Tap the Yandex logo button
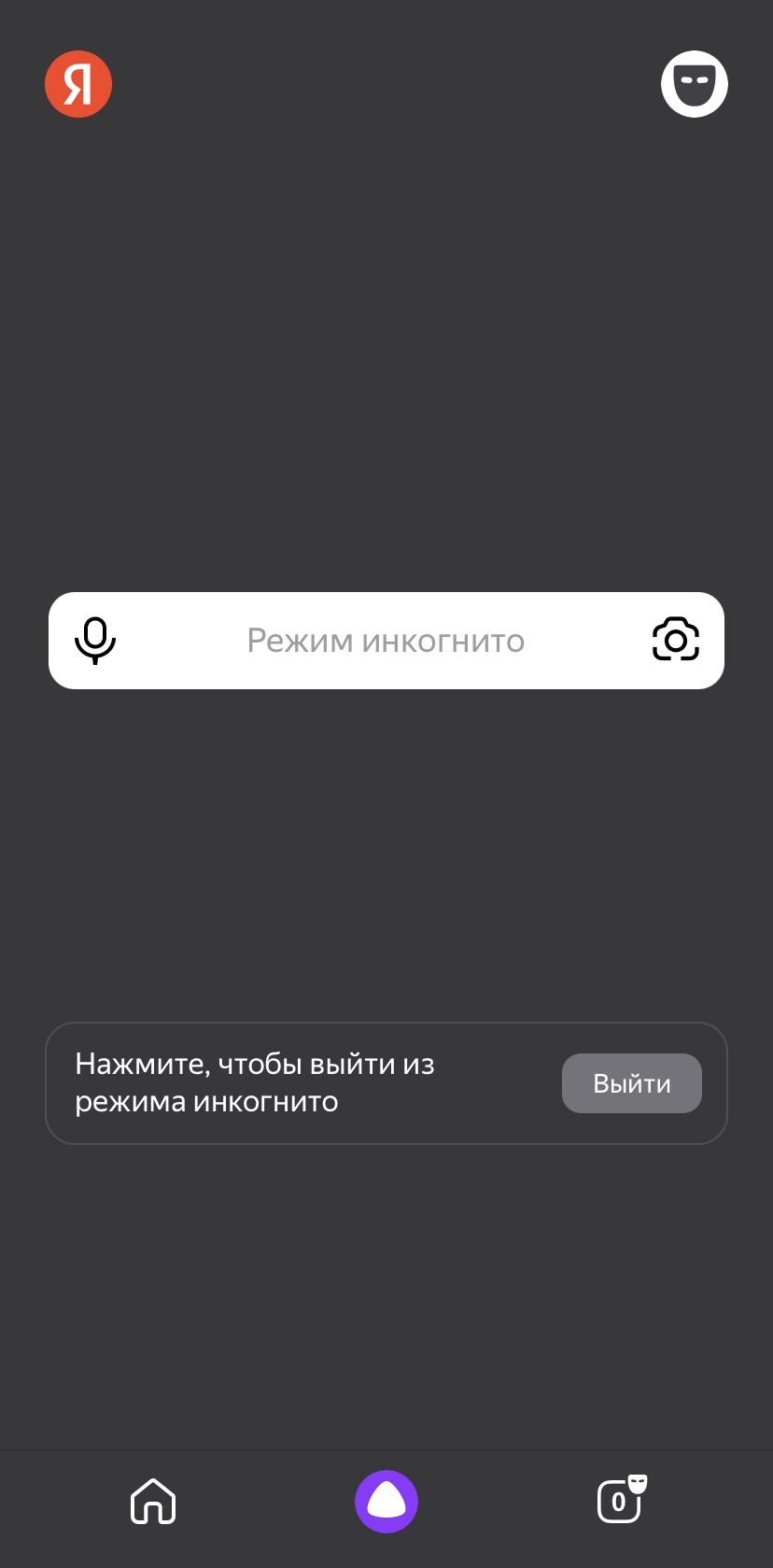 (x=78, y=84)
